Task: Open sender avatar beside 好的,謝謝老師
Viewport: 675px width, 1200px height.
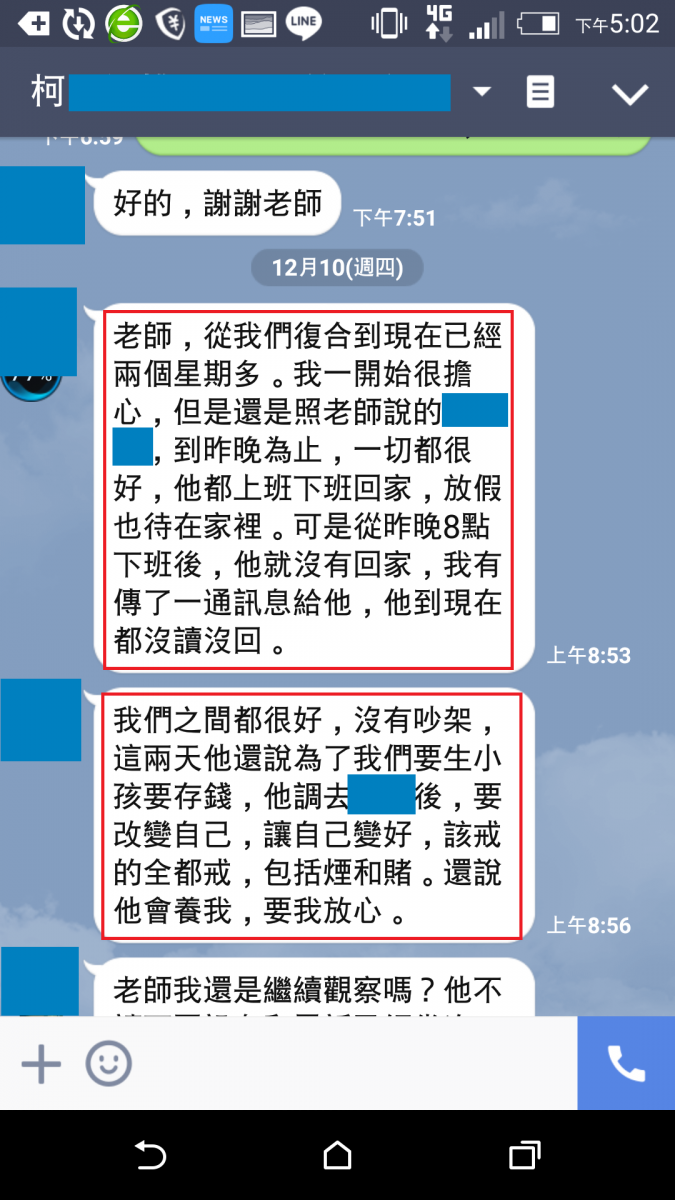Action: click(42, 205)
